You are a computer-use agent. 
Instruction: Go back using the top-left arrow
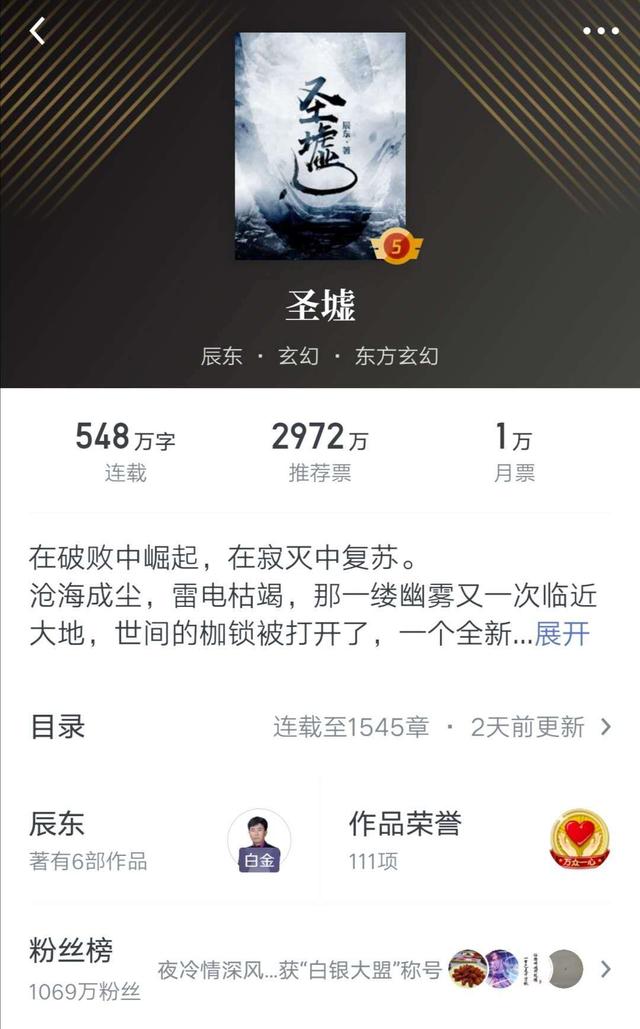tap(37, 31)
